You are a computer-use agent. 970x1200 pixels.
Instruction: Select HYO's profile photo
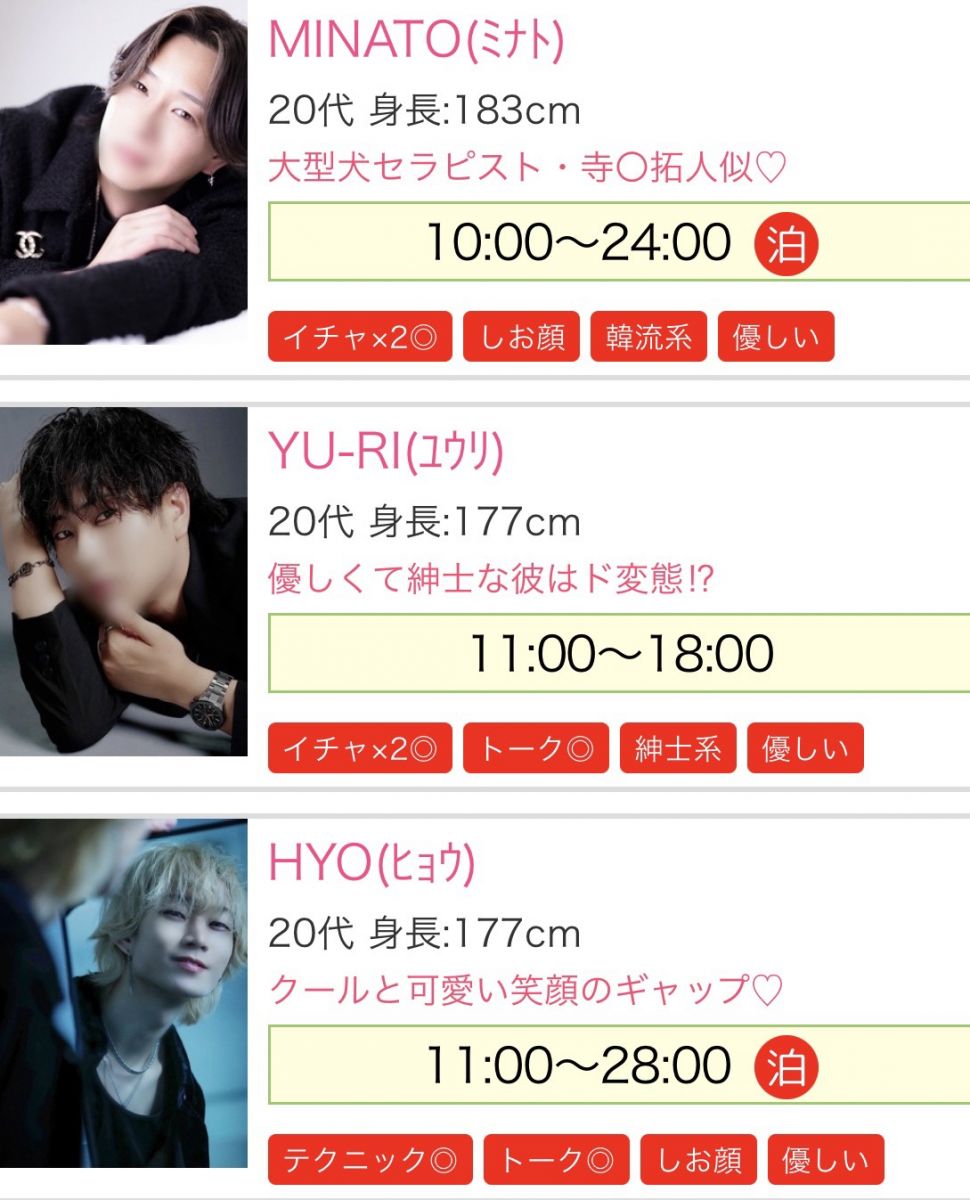[123, 993]
